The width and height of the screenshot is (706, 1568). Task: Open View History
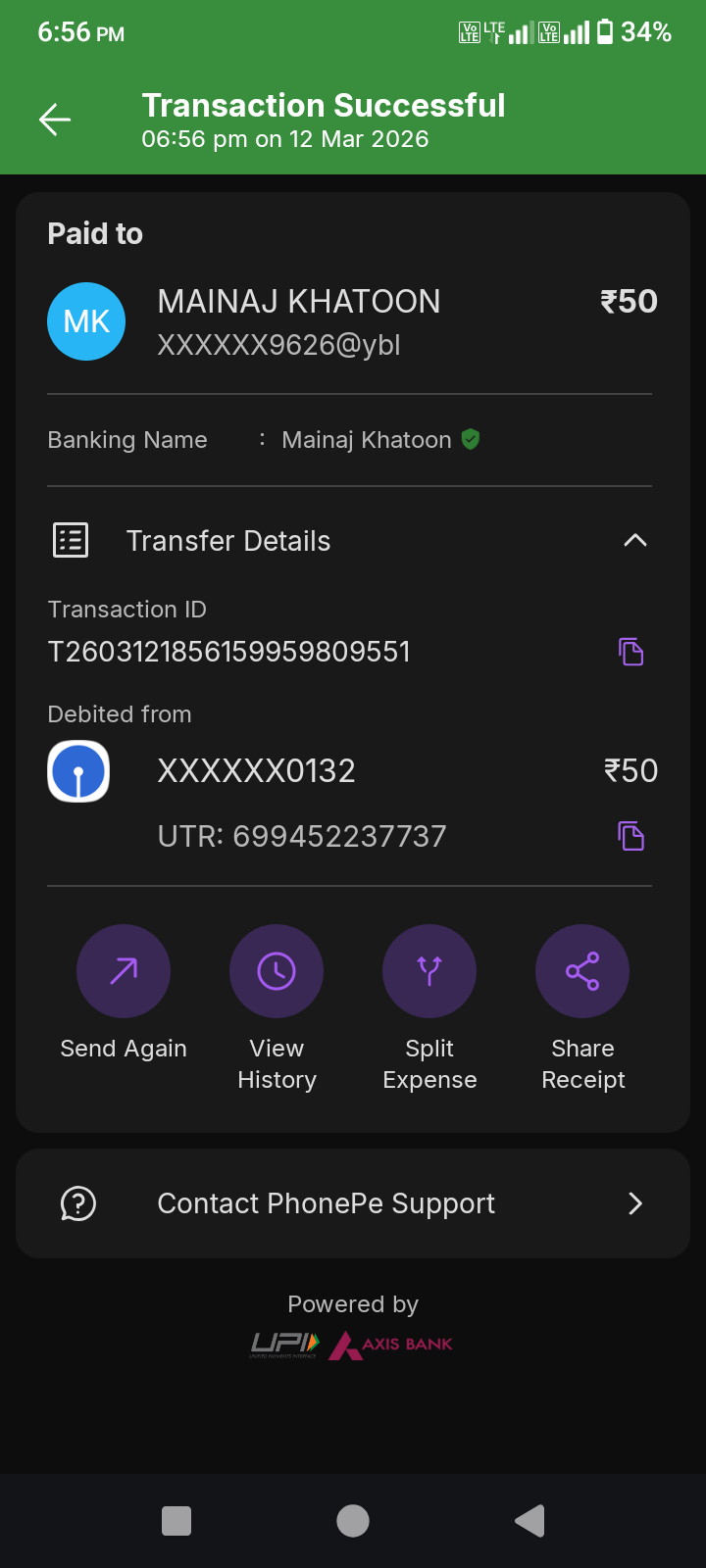(277, 971)
